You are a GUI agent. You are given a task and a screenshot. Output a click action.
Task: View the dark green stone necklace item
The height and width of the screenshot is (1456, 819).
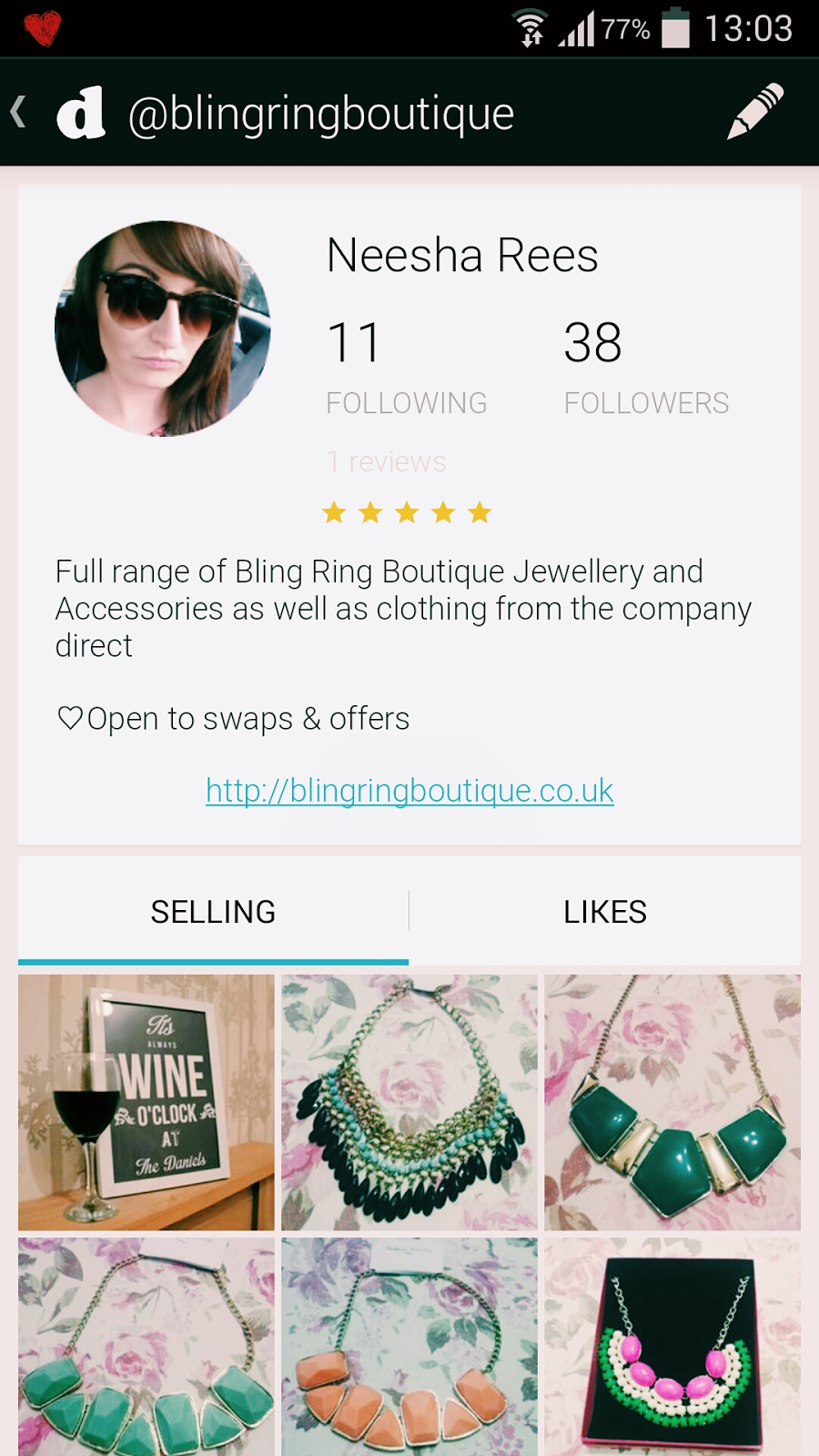tap(672, 1103)
